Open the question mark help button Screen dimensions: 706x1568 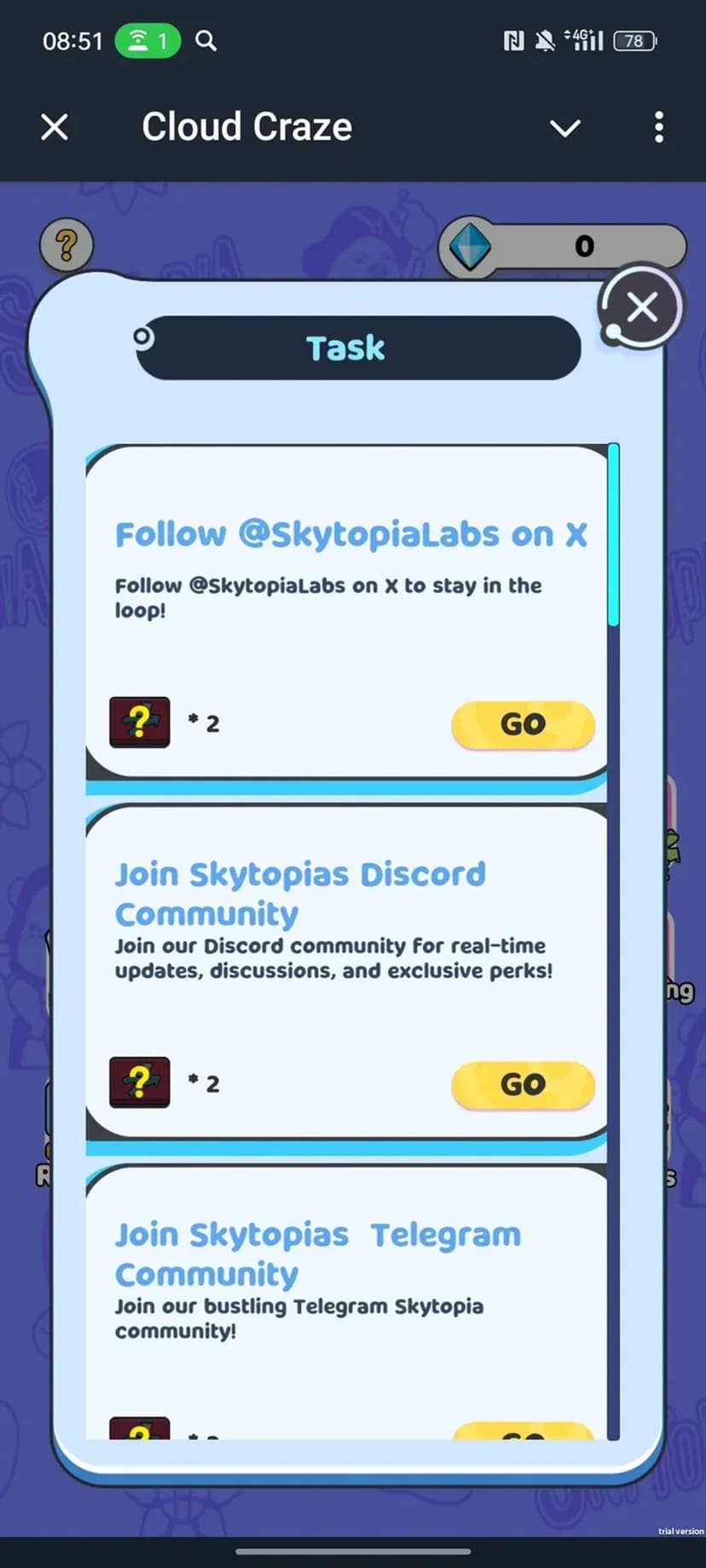coord(67,245)
